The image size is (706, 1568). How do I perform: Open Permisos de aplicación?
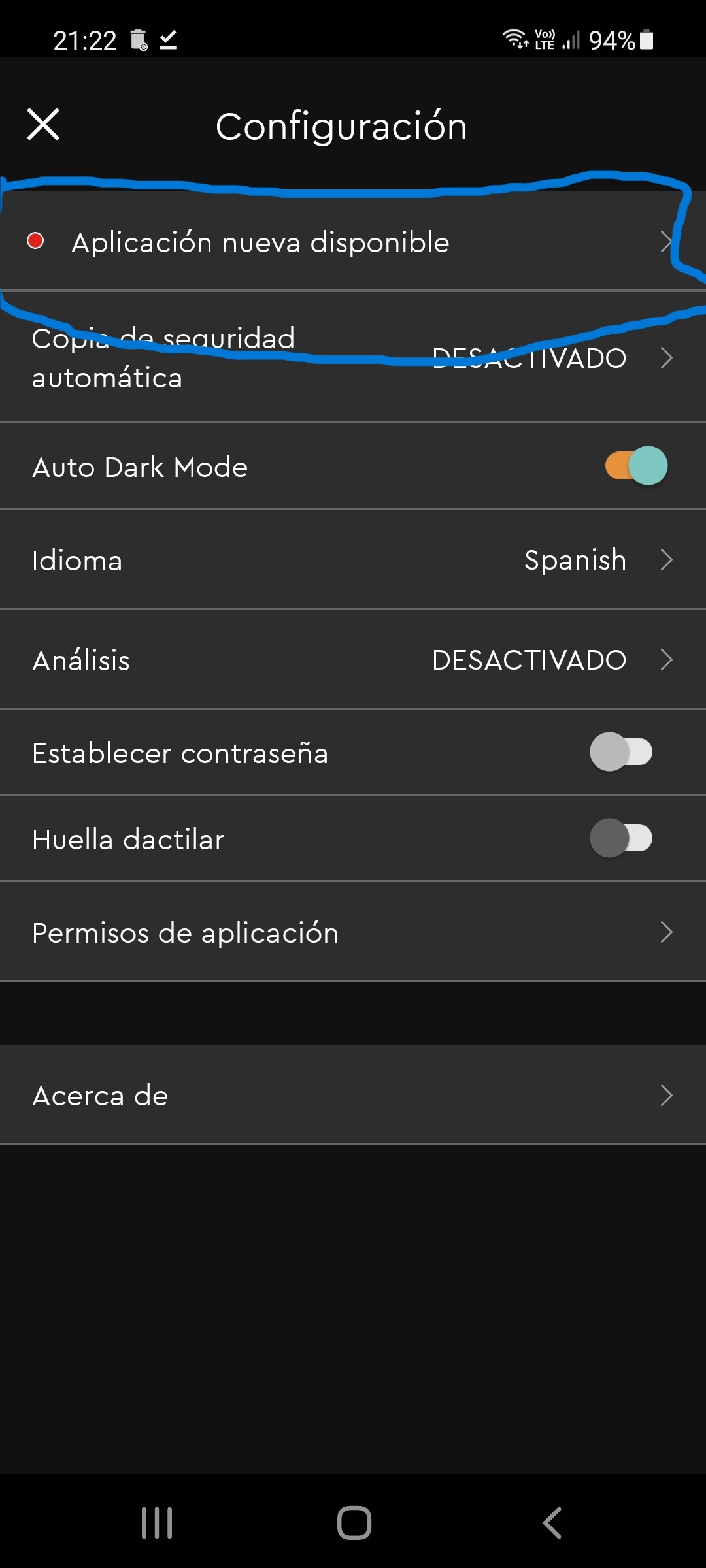pyautogui.click(x=353, y=932)
